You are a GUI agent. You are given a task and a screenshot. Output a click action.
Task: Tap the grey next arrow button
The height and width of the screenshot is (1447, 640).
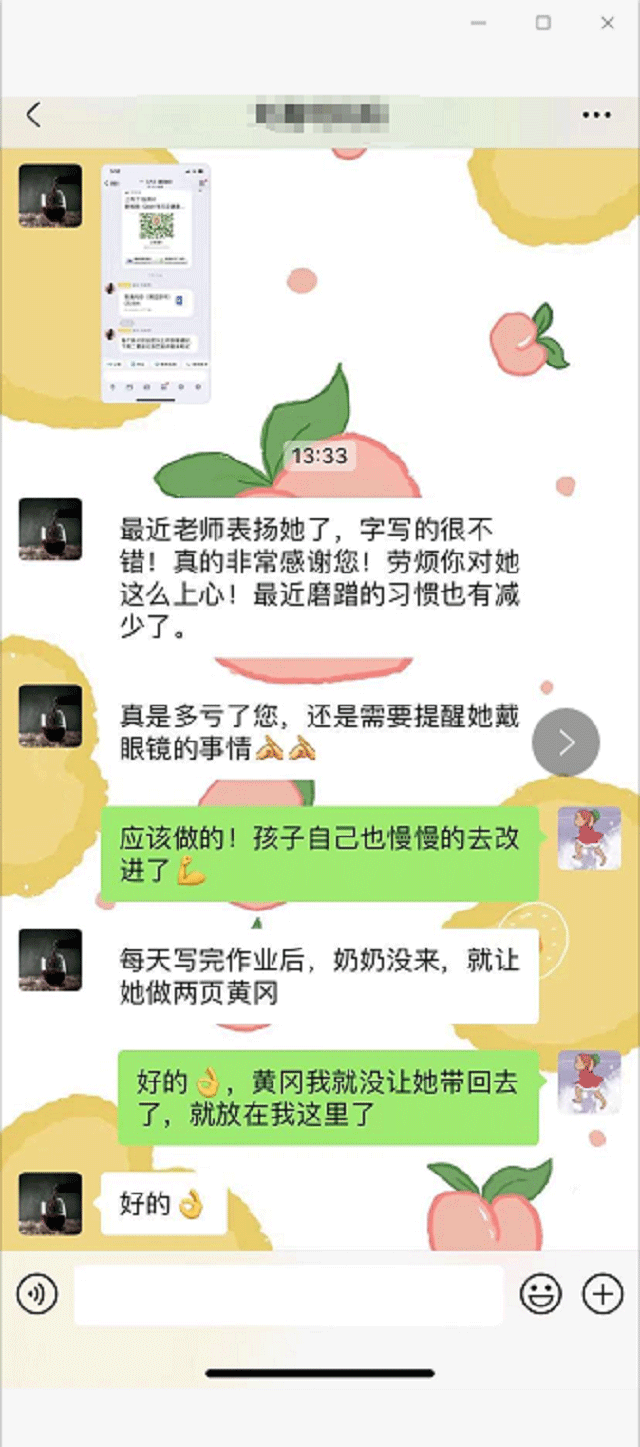point(566,742)
